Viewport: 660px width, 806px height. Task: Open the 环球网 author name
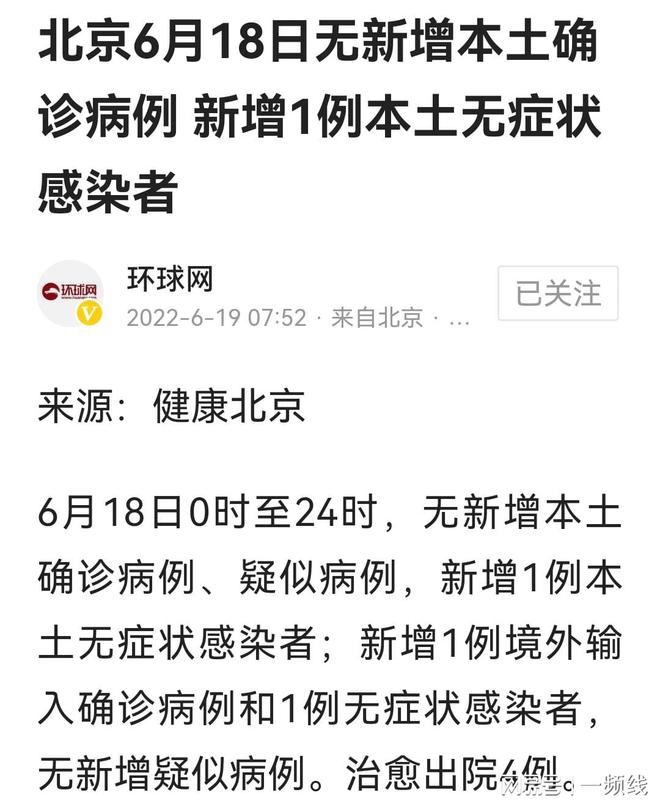(x=169, y=278)
